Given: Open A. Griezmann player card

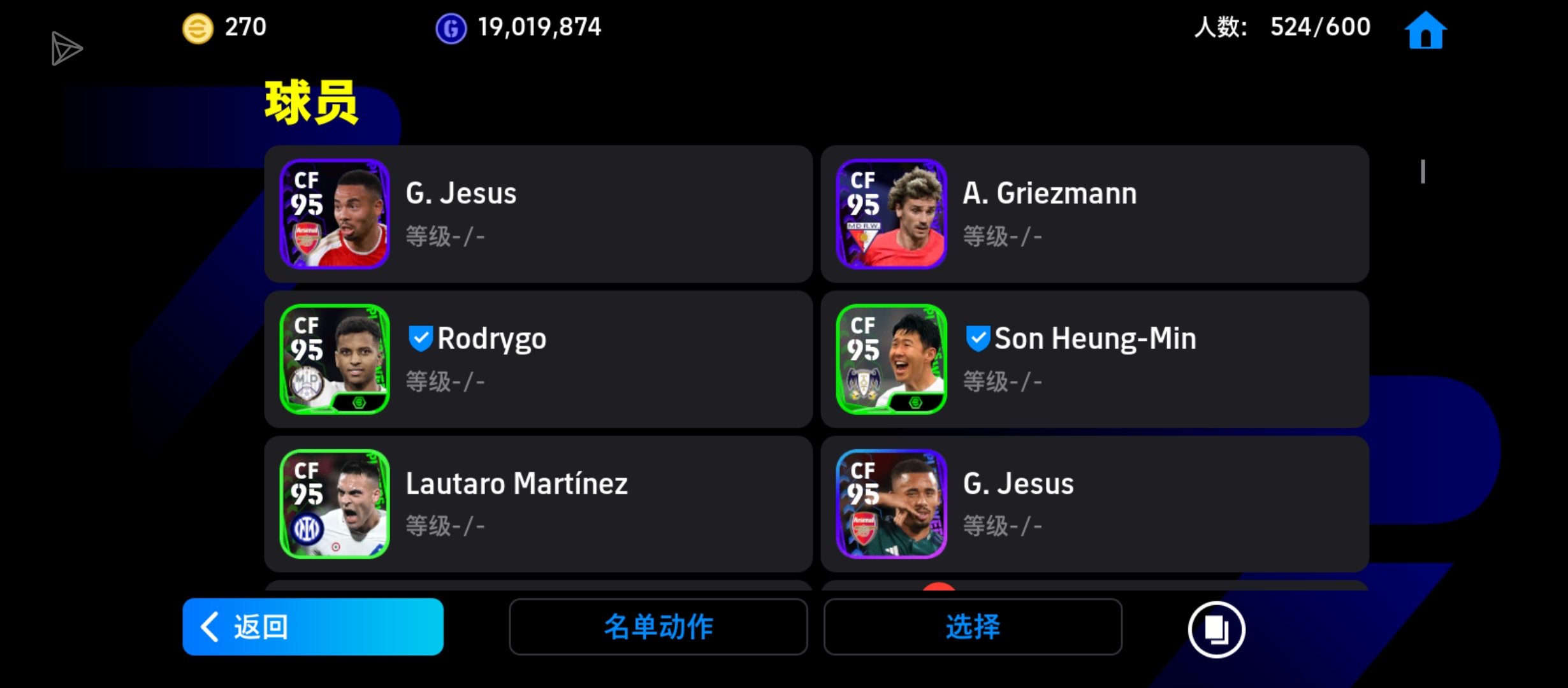Looking at the screenshot, I should click(1094, 214).
